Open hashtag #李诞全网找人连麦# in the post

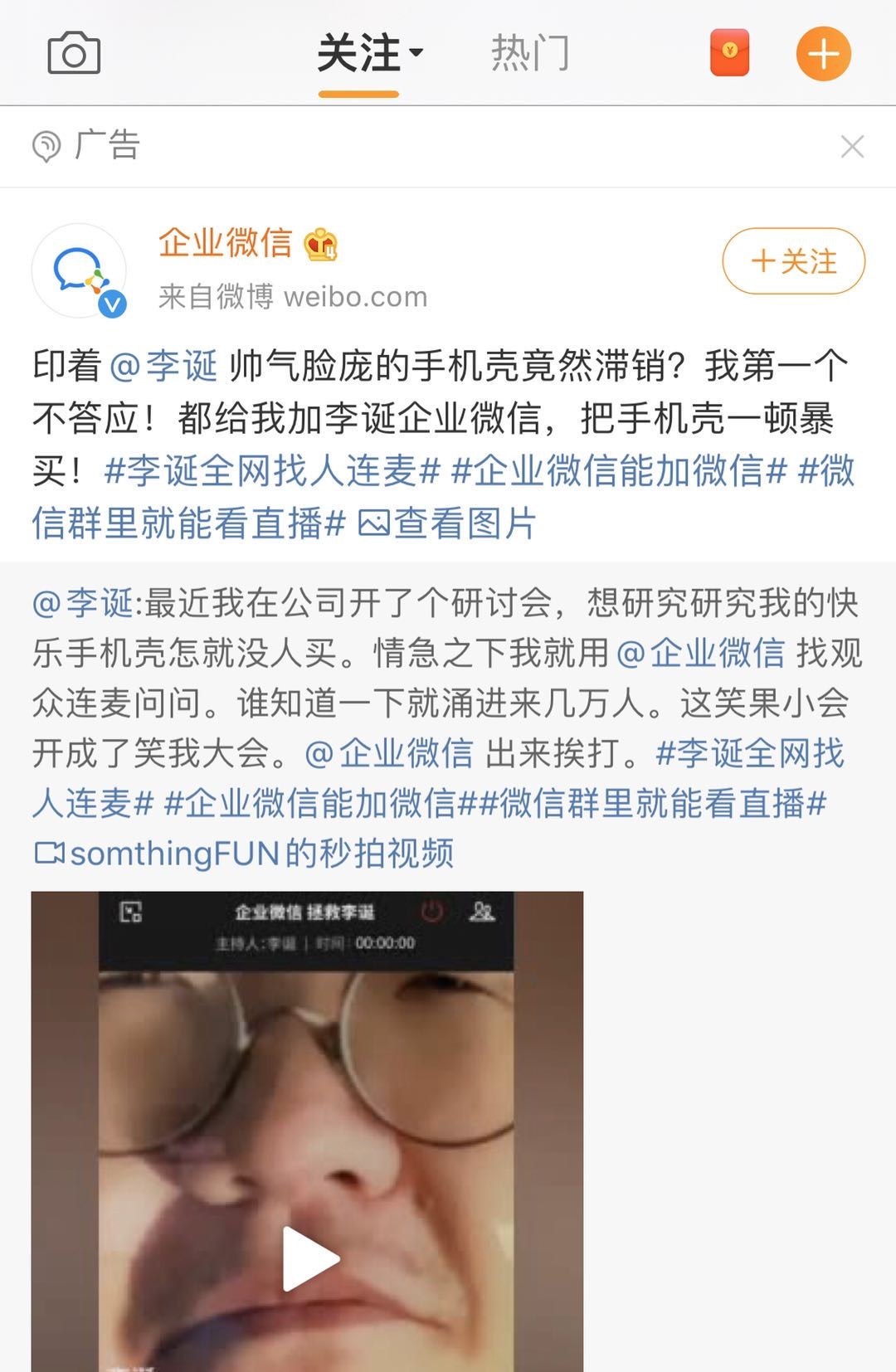[x=272, y=471]
